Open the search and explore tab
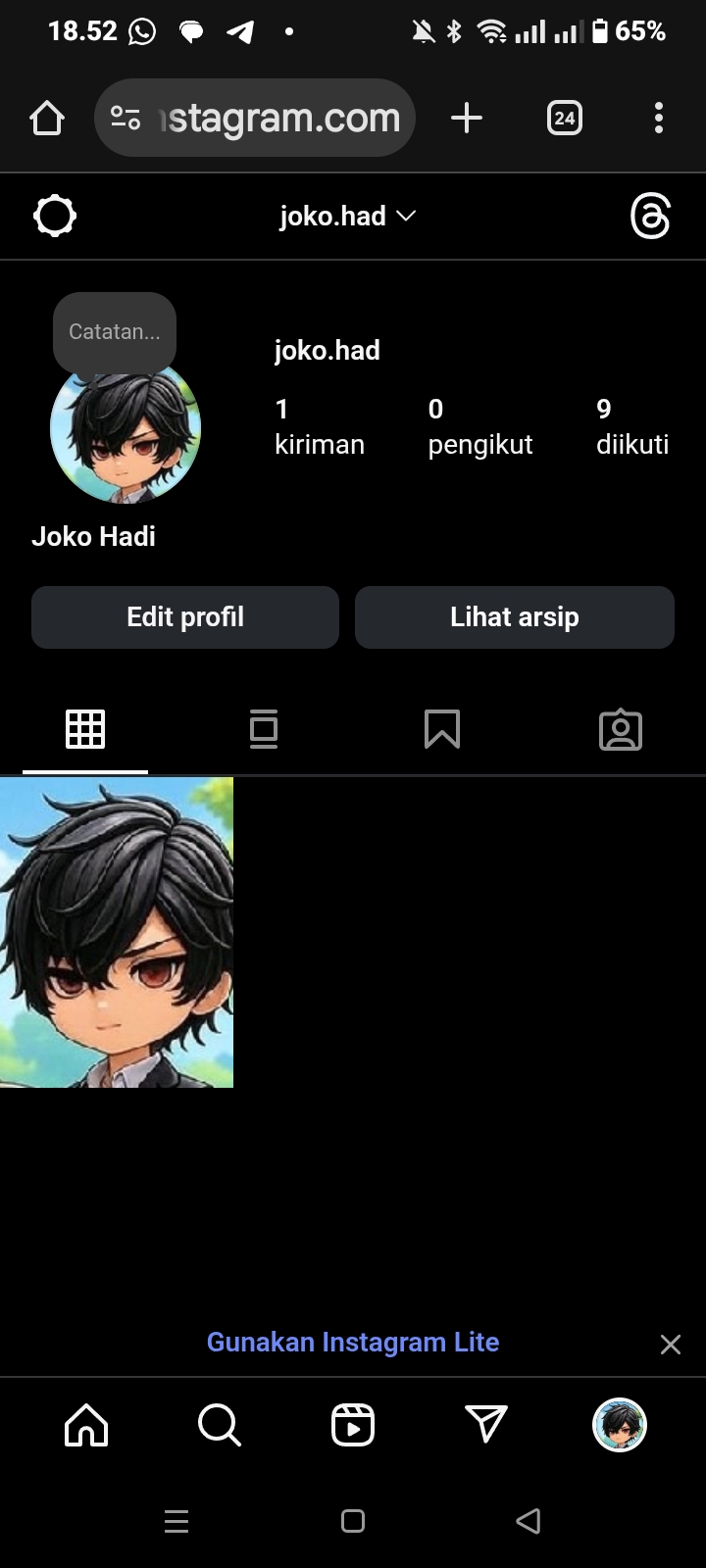This screenshot has width=706, height=1568. point(219,1425)
